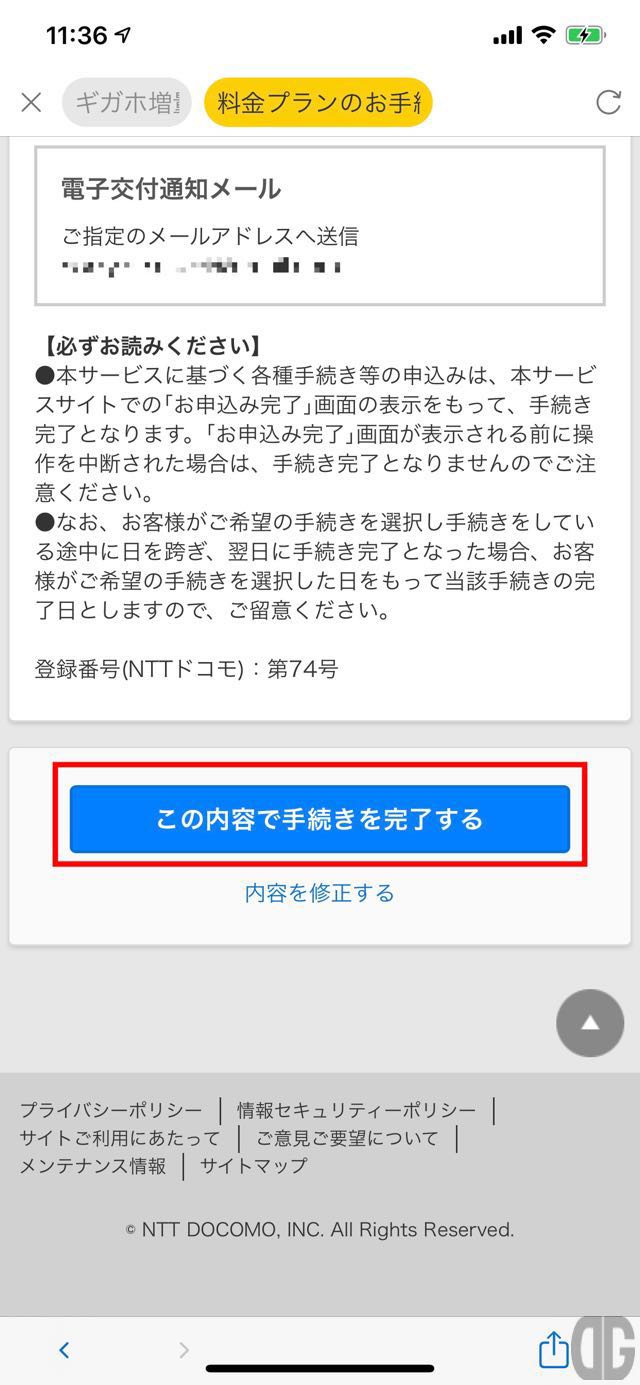Reload the page
The image size is (640, 1385).
[x=607, y=102]
